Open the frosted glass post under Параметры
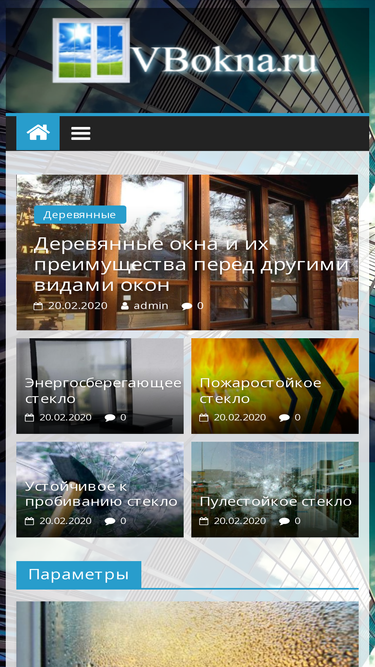Image resolution: width=375 pixels, height=667 pixels. click(188, 634)
